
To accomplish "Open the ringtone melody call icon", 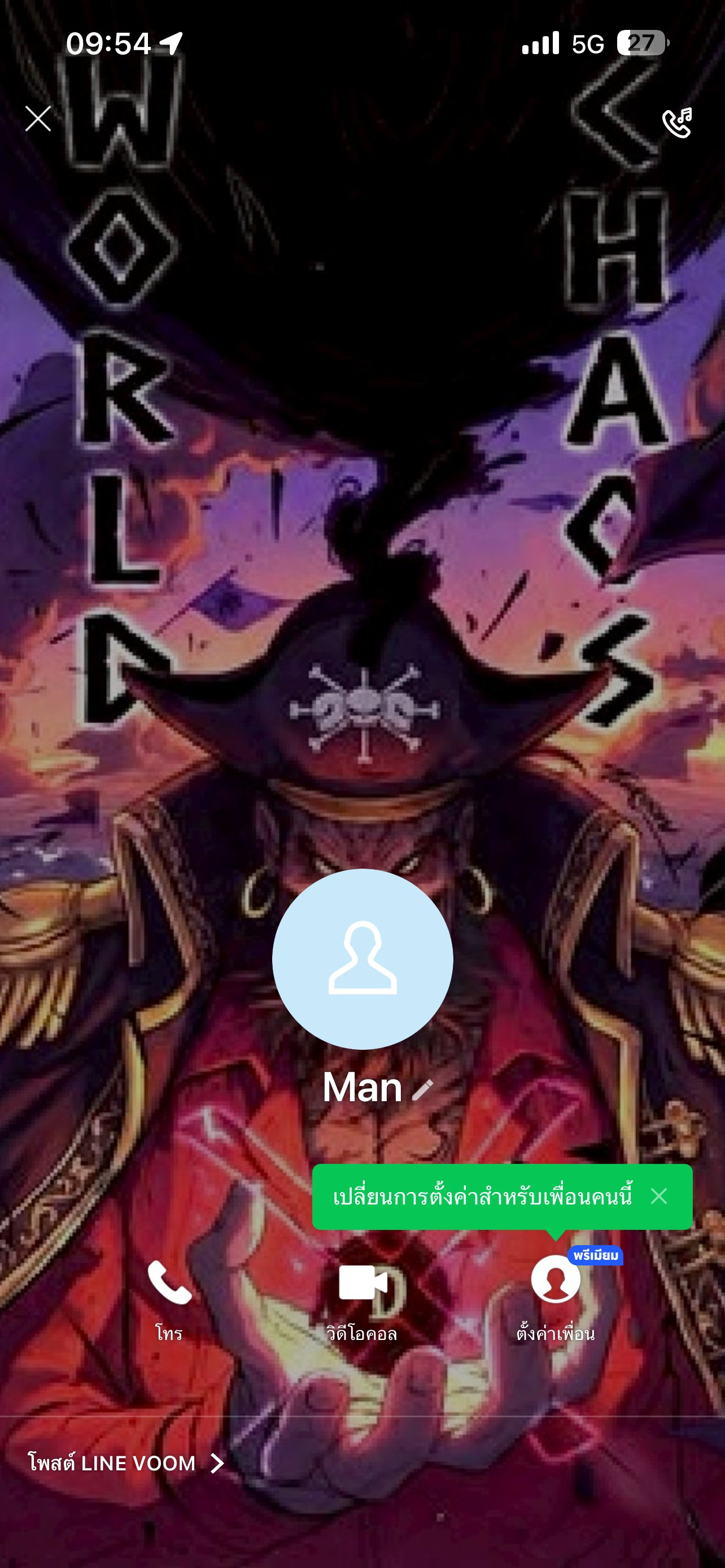I will click(x=677, y=122).
